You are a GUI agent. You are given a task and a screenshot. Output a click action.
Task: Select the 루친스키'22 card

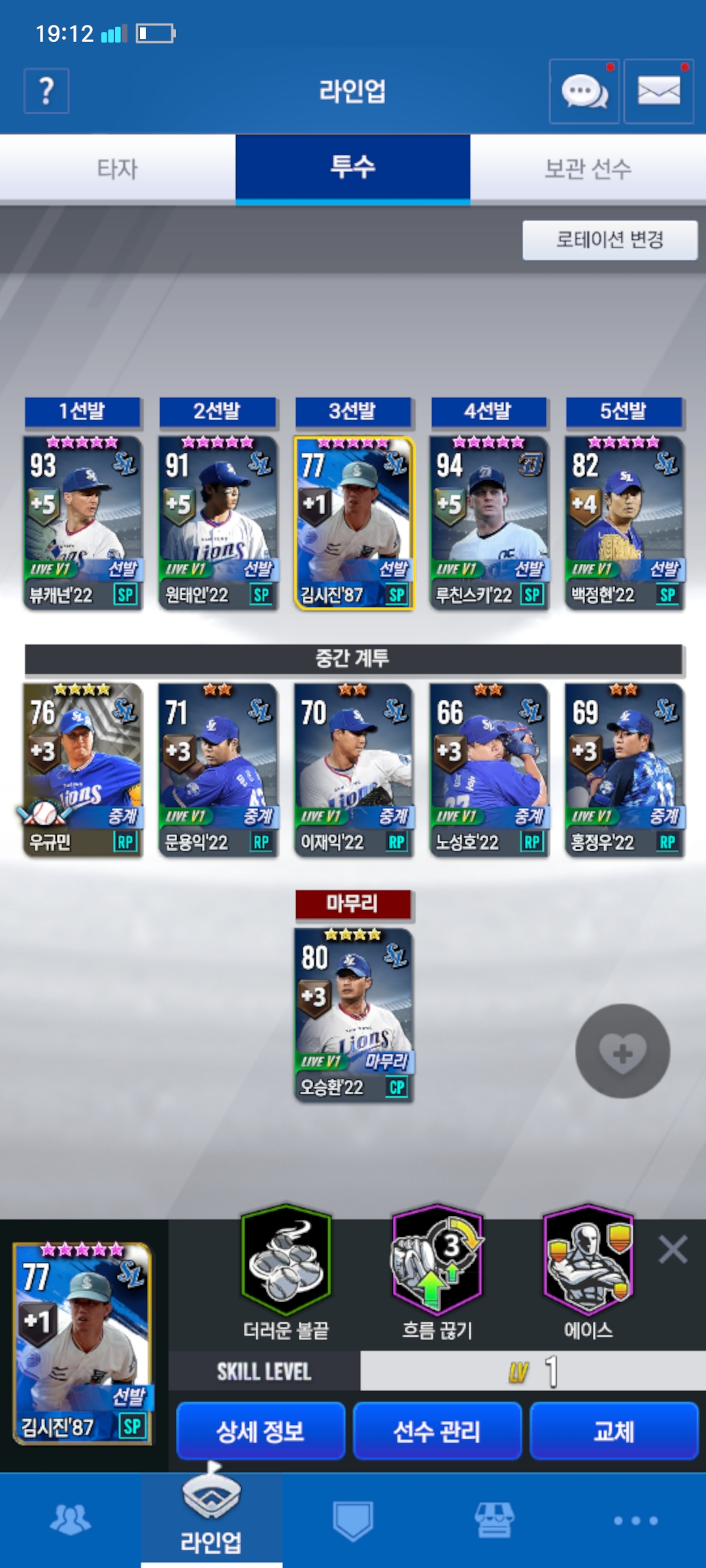489,523
